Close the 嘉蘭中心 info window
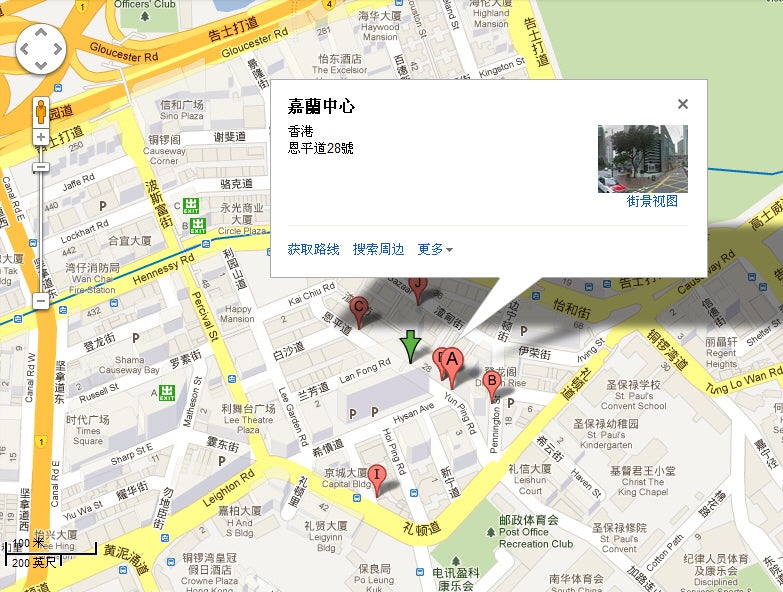This screenshot has width=783, height=592. [683, 104]
